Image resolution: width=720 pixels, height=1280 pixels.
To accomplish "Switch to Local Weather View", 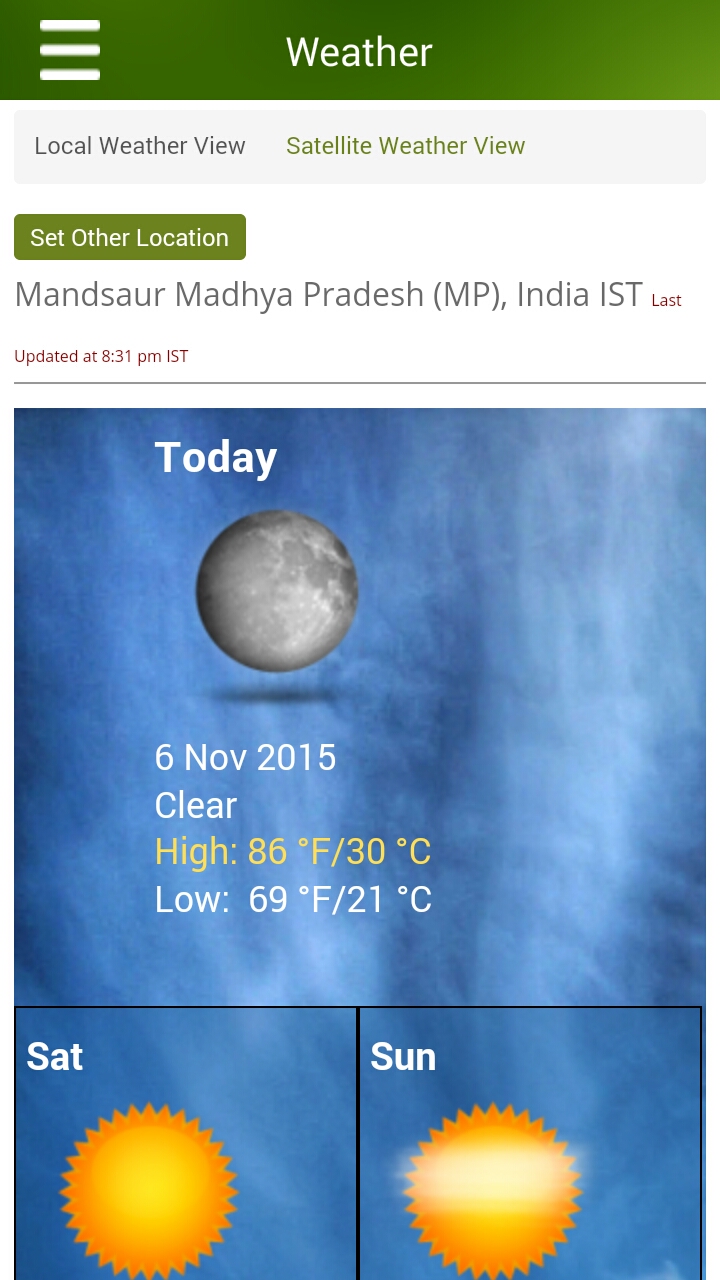I will (x=139, y=146).
